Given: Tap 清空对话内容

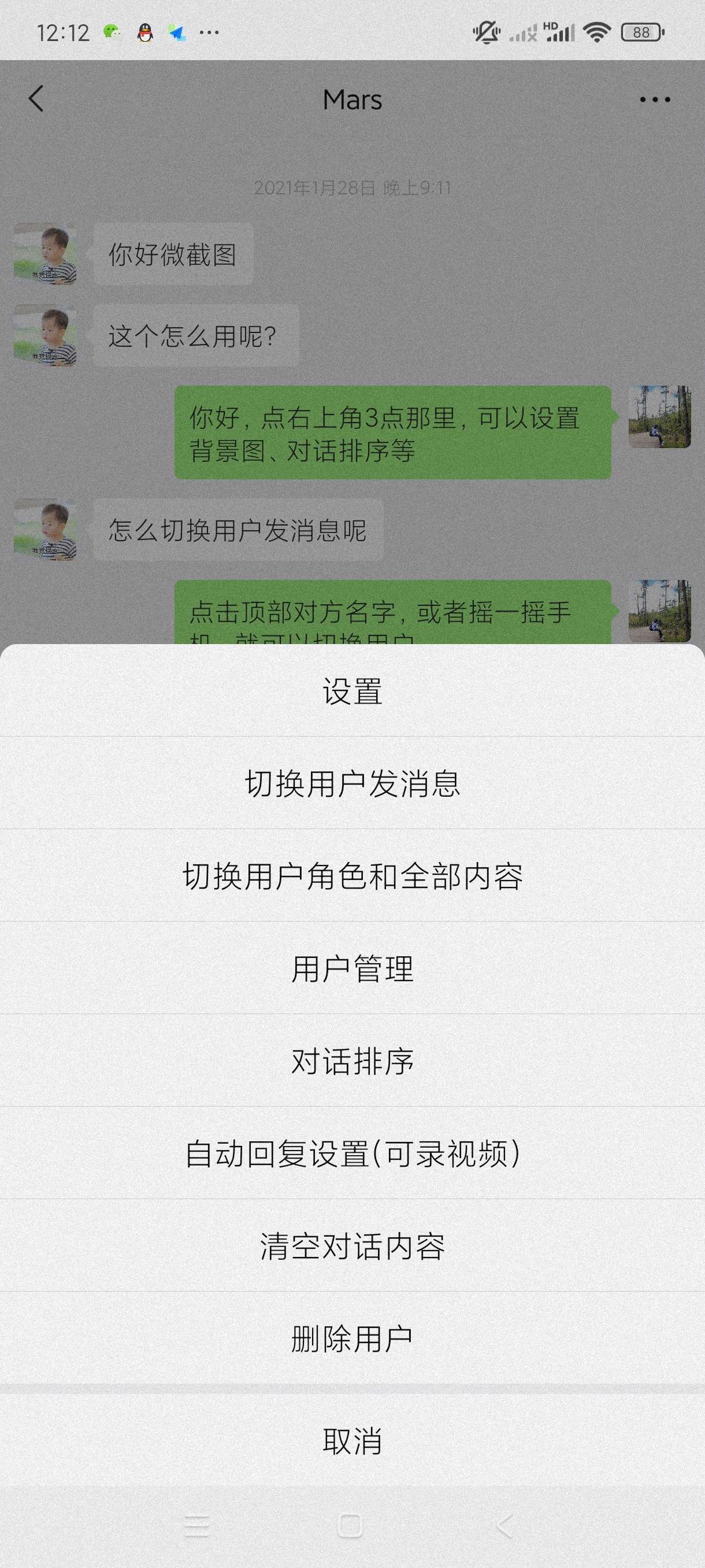Looking at the screenshot, I should point(352,1246).
